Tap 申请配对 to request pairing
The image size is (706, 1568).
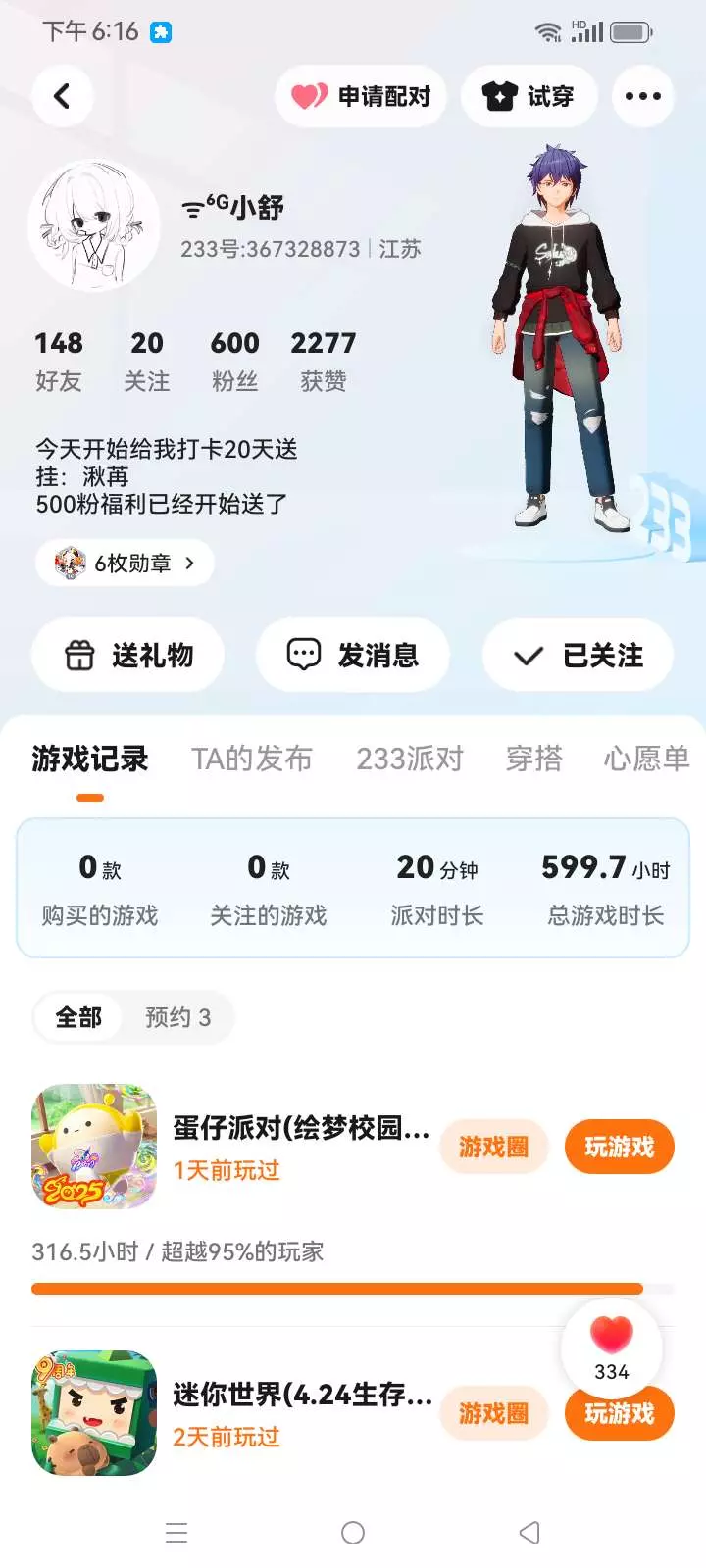pyautogui.click(x=361, y=96)
